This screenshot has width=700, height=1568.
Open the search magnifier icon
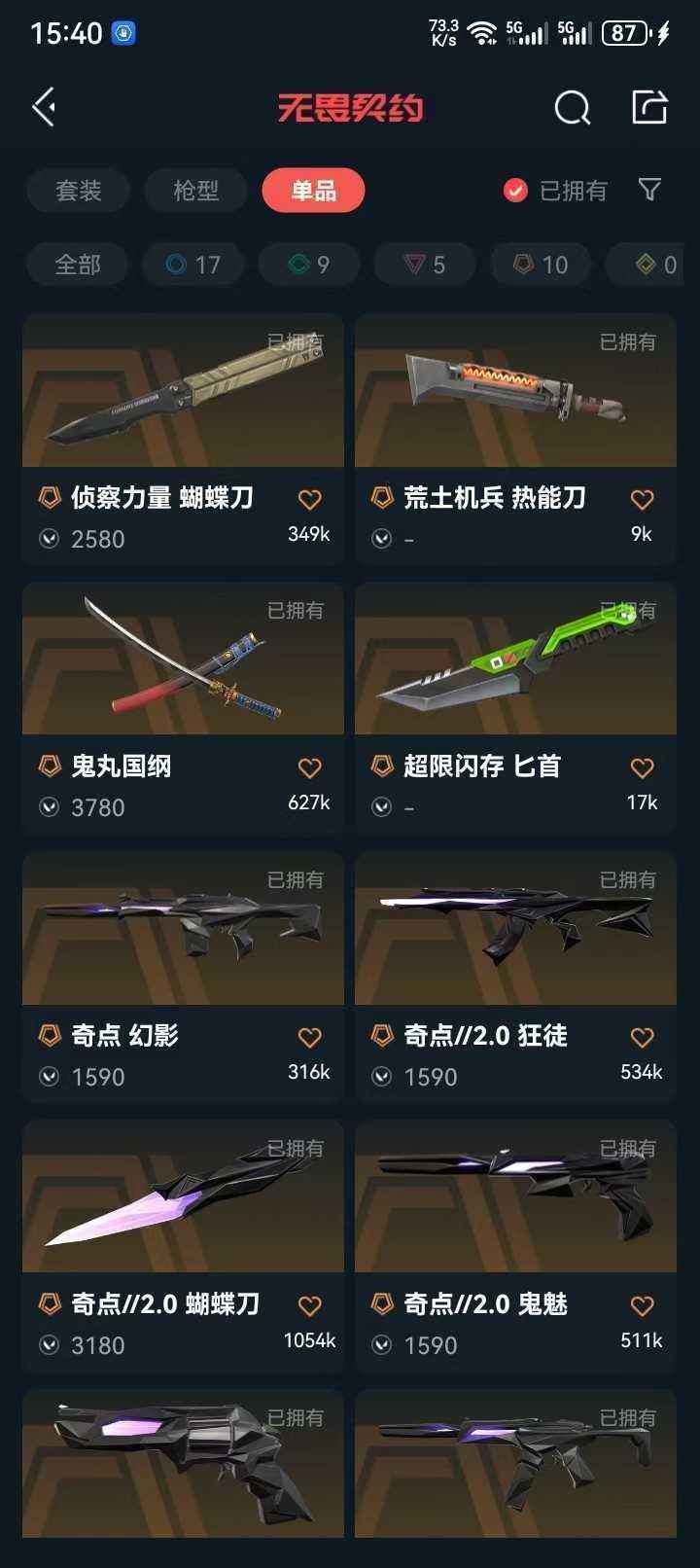[x=572, y=108]
